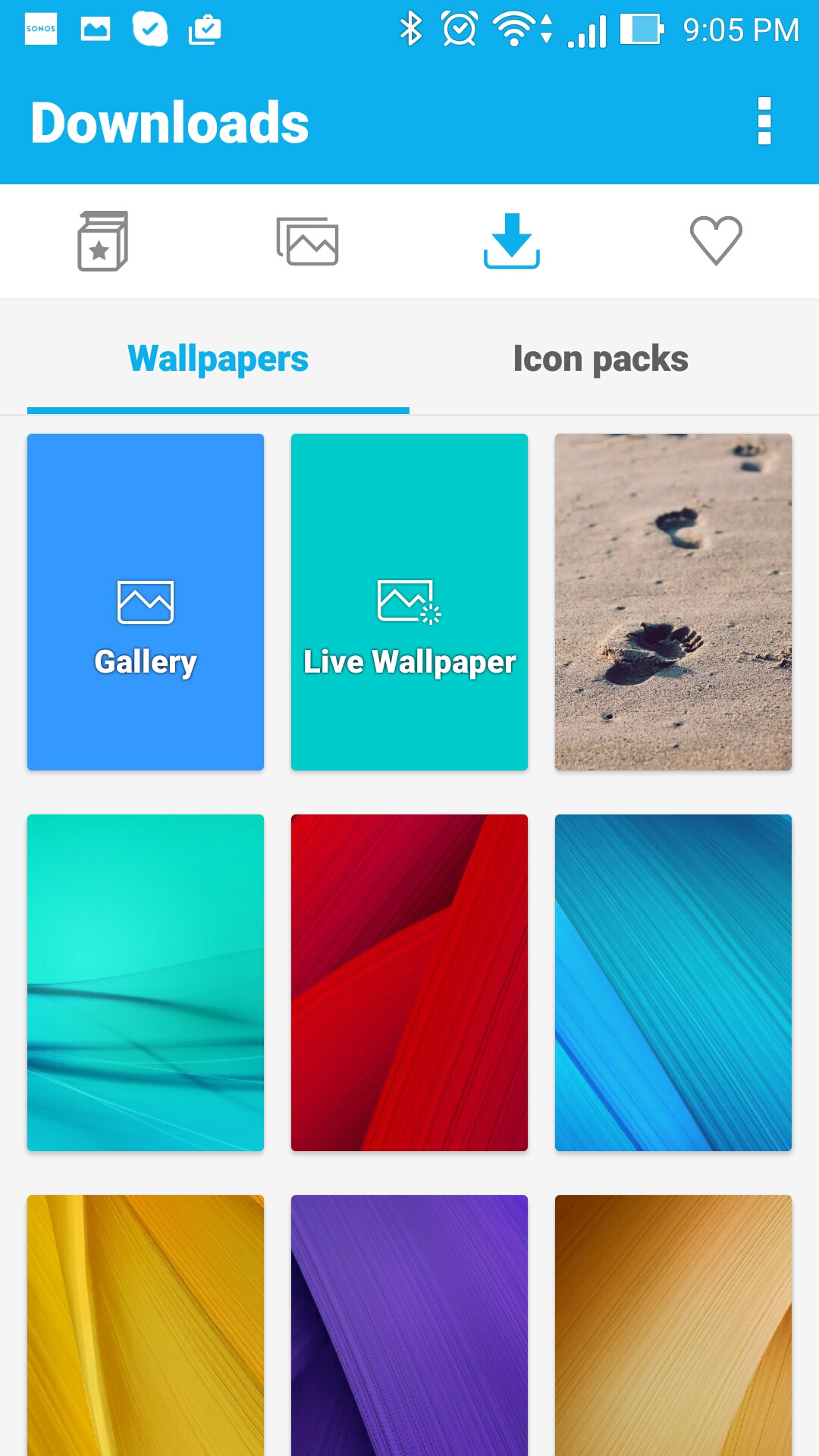819x1456 pixels.
Task: Choose the yellow abstract wallpaper
Action: tap(146, 1326)
